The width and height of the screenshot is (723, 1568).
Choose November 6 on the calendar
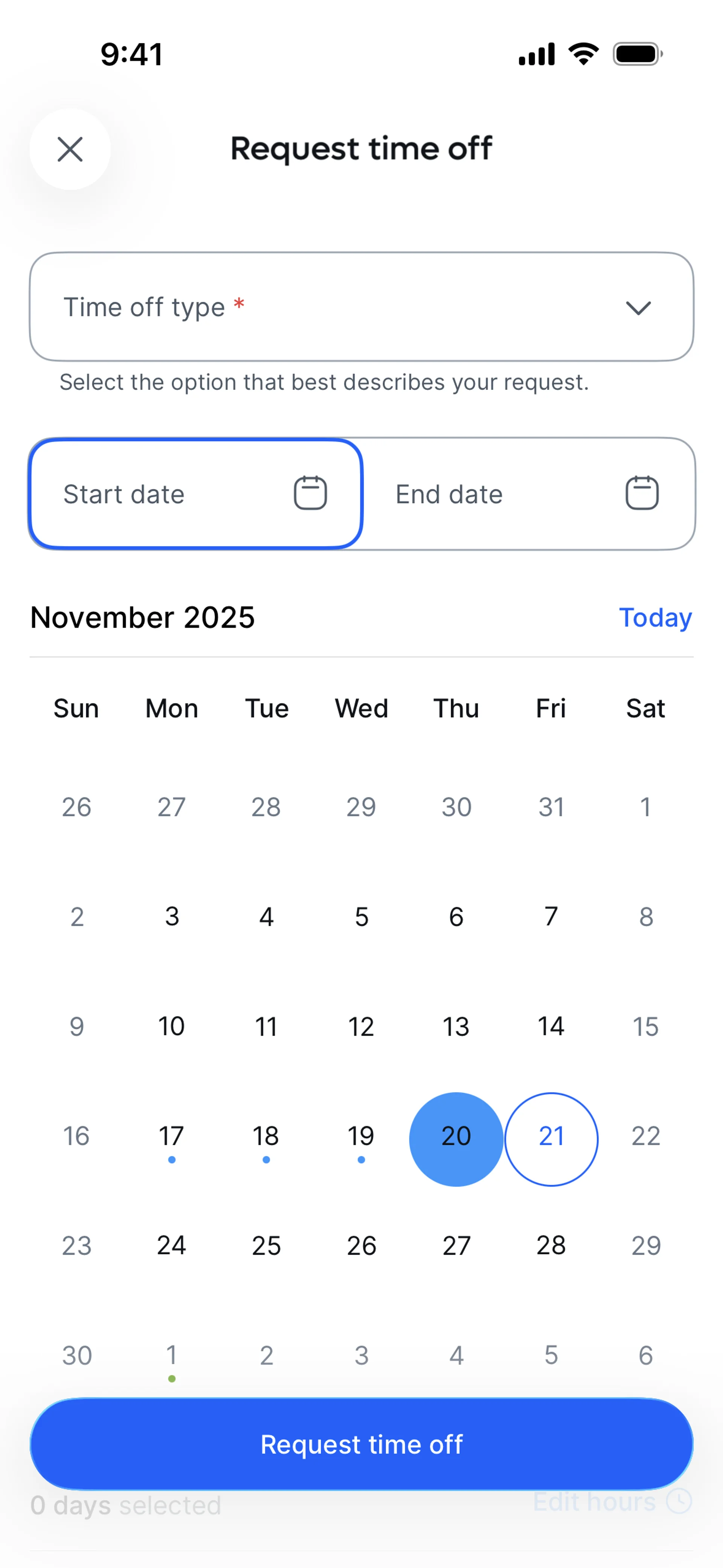pos(456,917)
